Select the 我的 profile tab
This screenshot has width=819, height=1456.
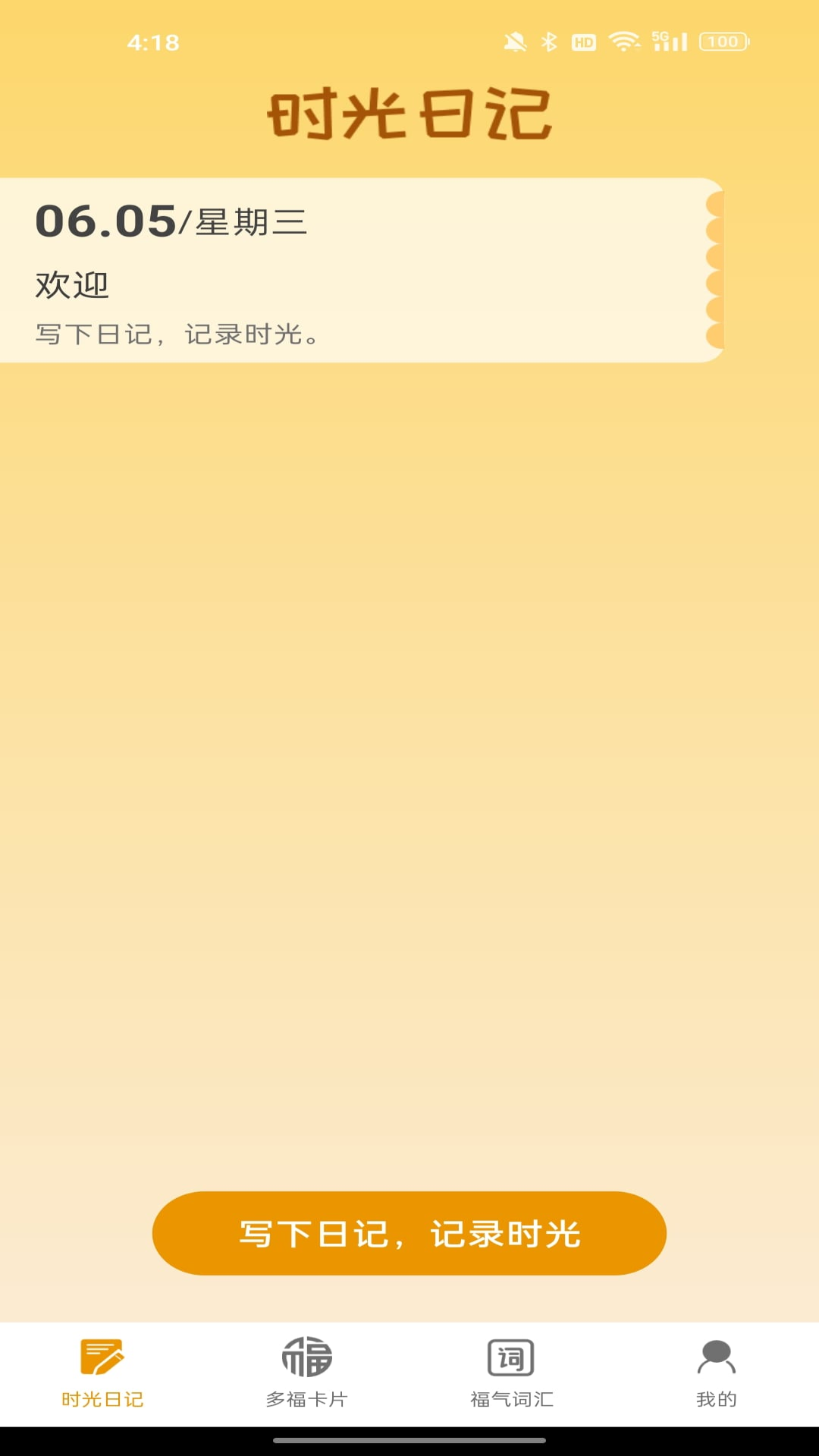(717, 1374)
